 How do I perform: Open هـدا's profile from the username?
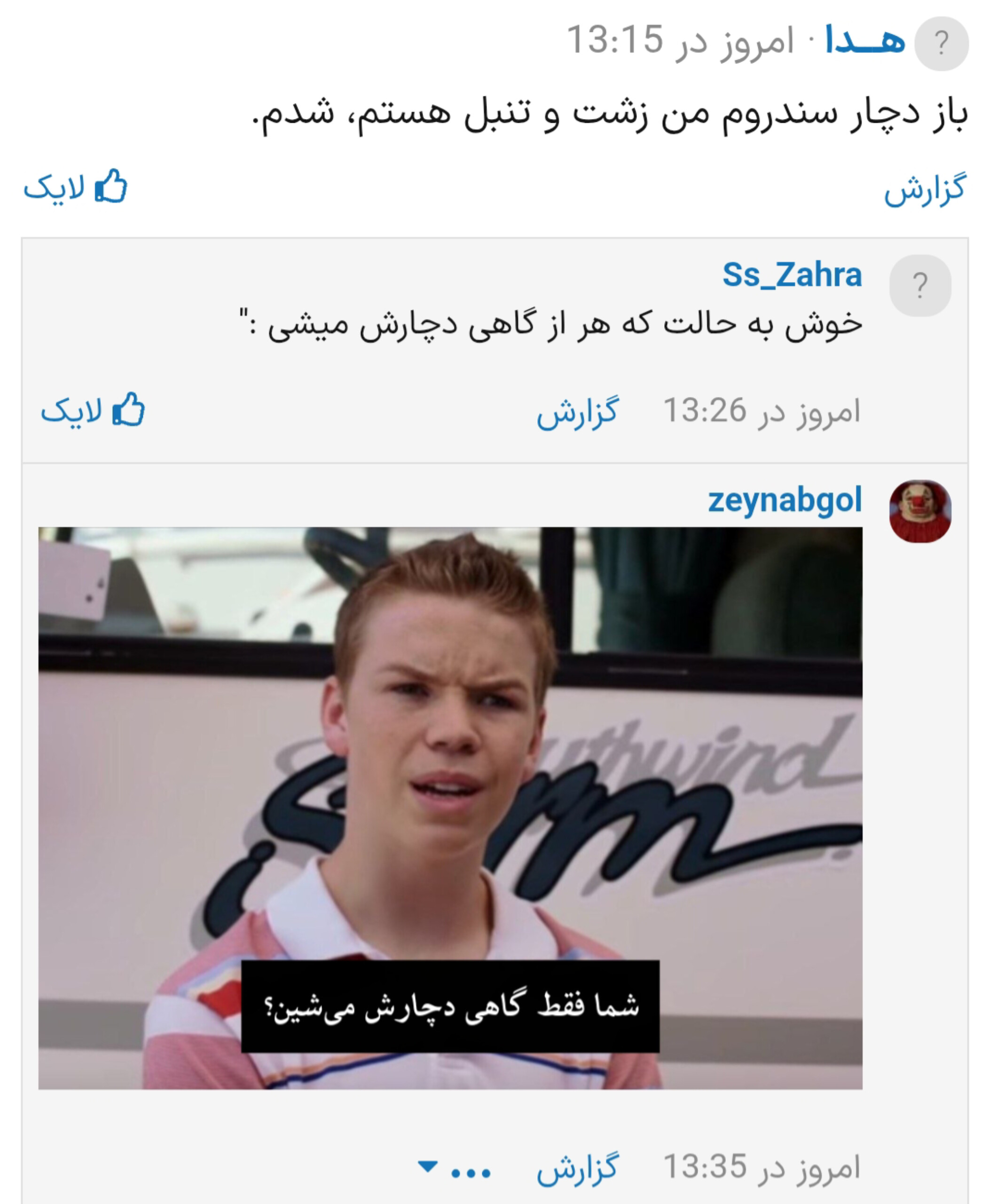(x=864, y=41)
